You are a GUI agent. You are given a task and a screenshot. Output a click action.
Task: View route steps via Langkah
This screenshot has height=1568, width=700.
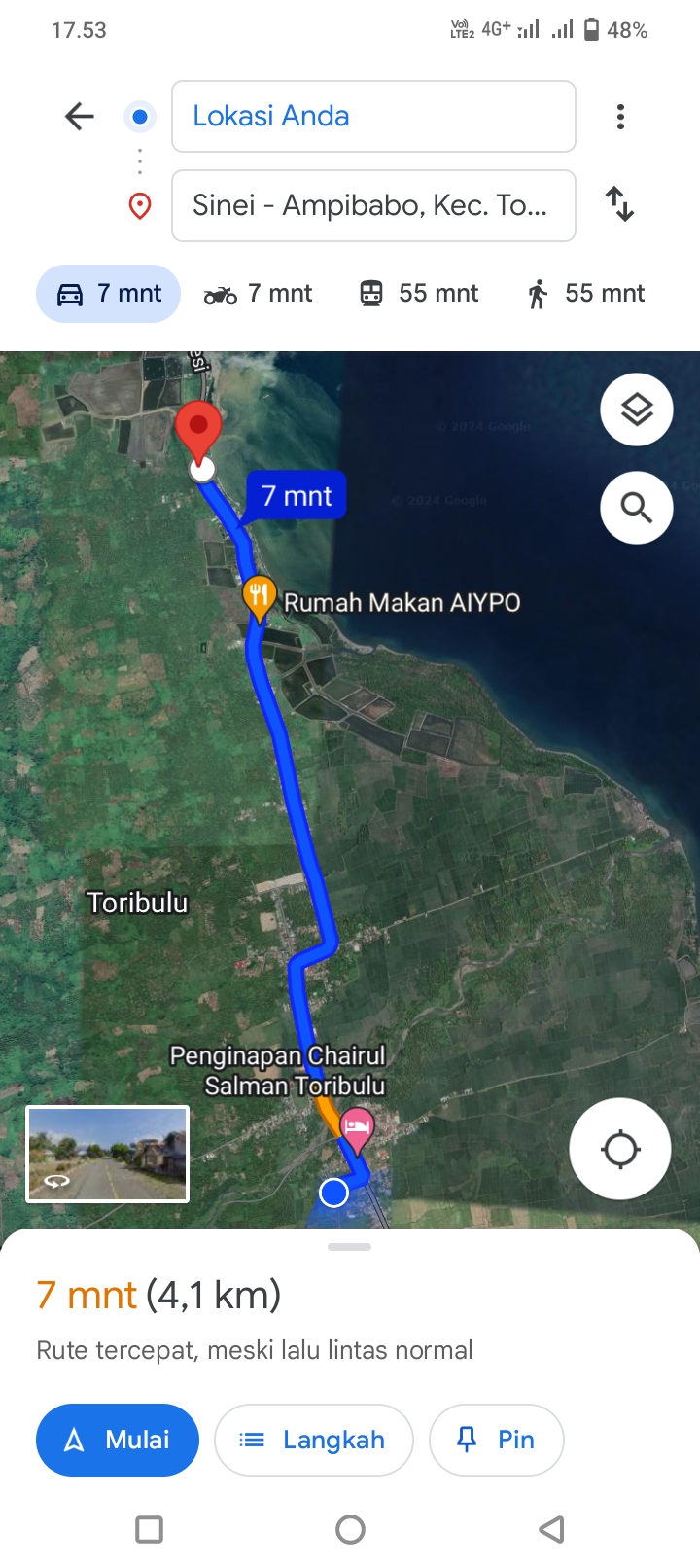click(314, 1440)
